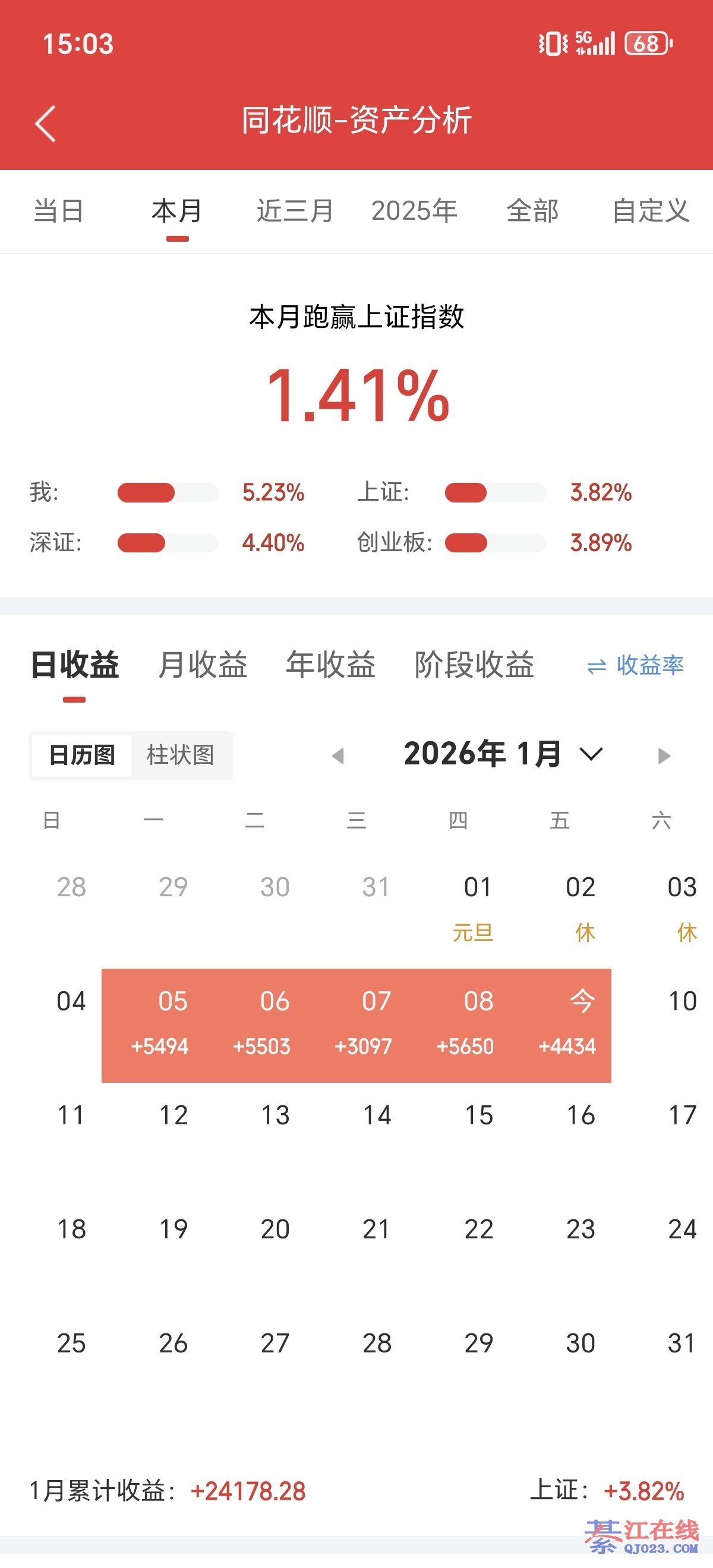Go back using the top-left arrow
Screen dimensions: 713x1568
click(46, 123)
